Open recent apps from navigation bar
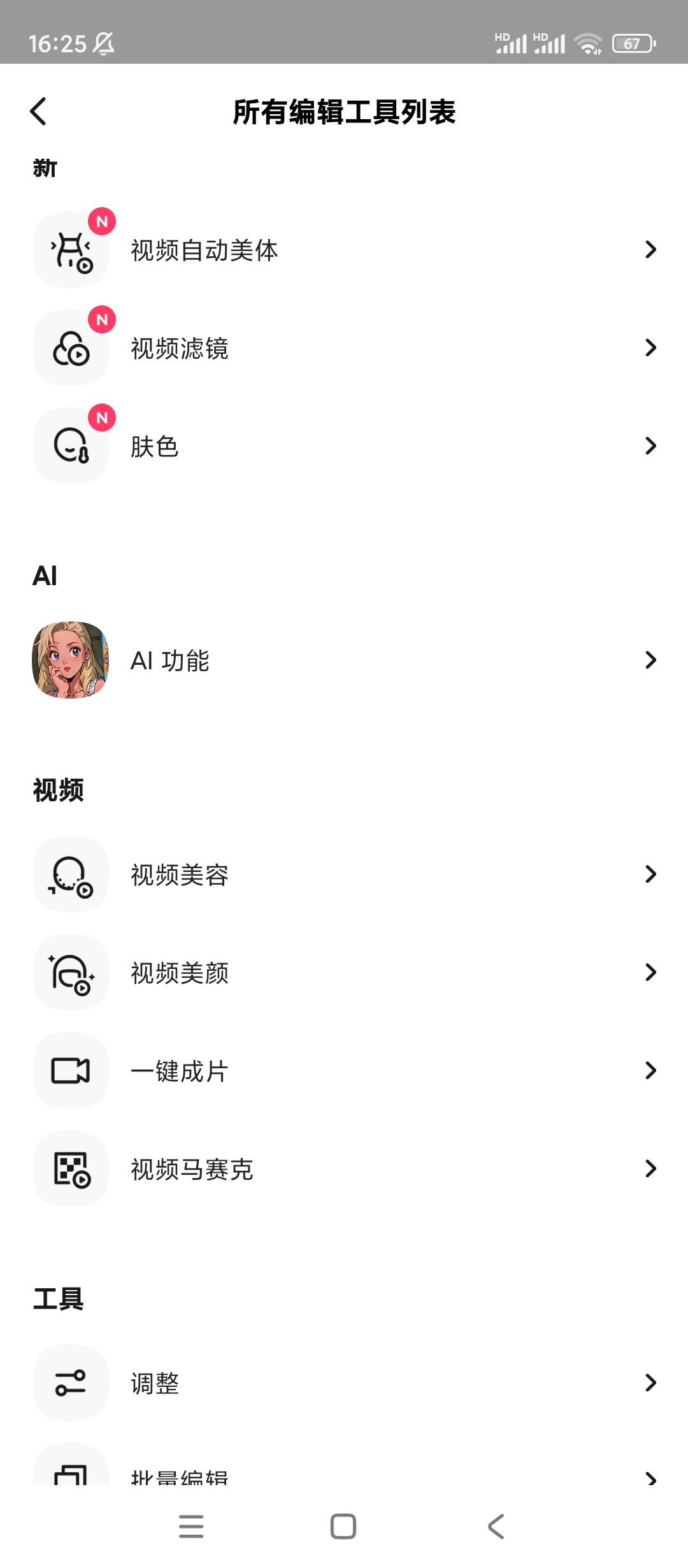688x1568 pixels. tap(191, 1527)
